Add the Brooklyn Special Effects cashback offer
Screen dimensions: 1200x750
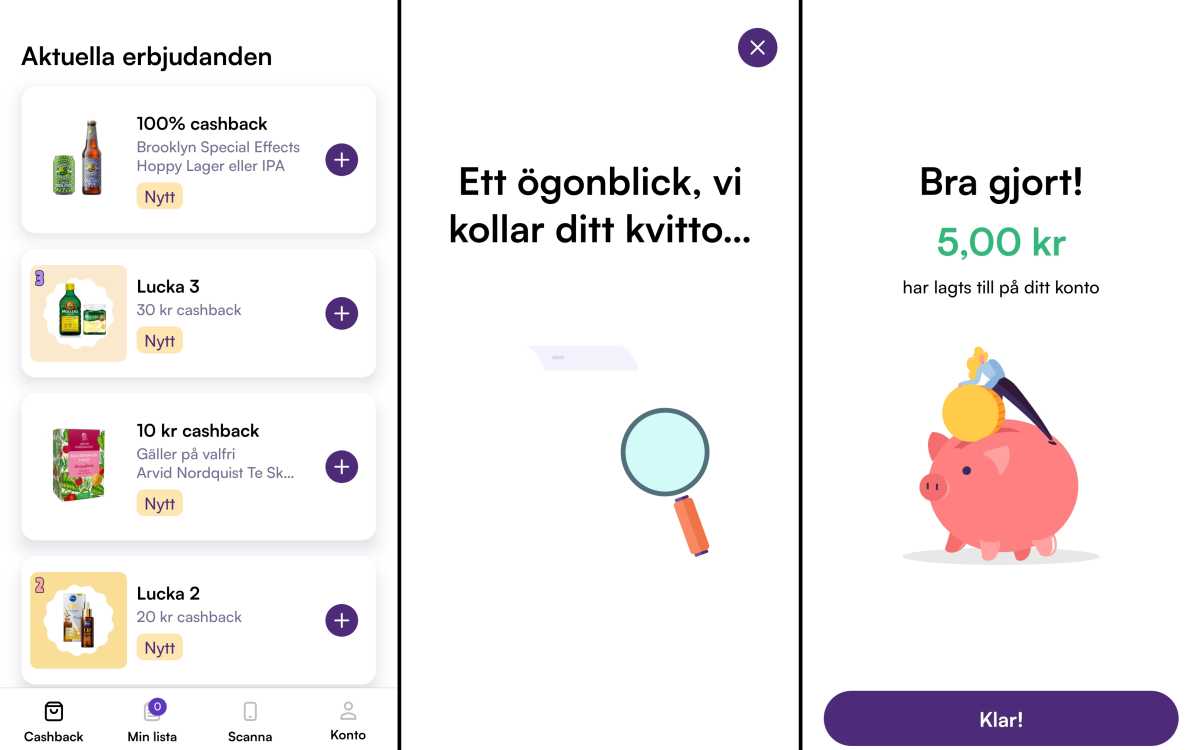[x=342, y=160]
